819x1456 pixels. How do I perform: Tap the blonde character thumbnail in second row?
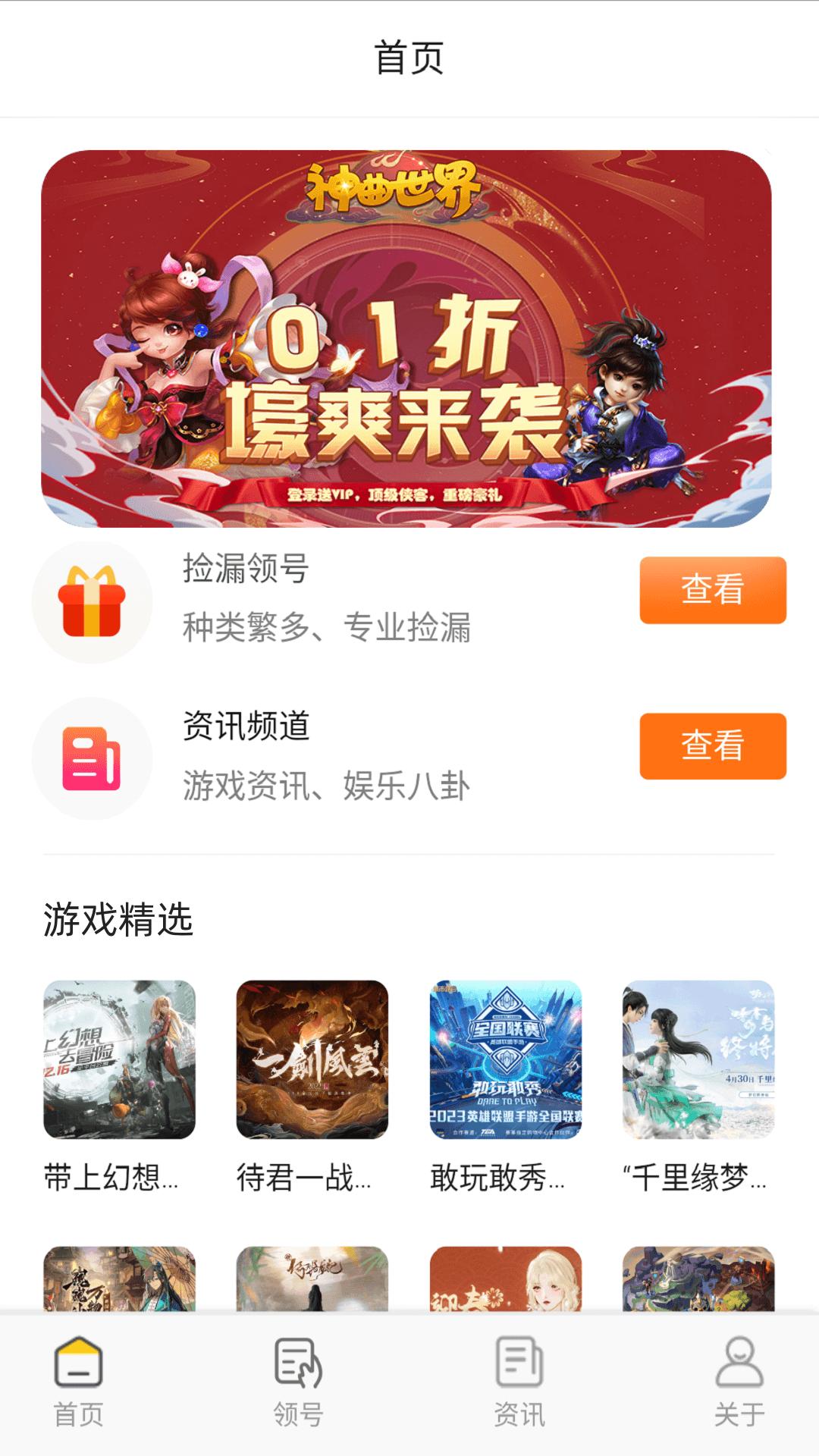(x=504, y=1274)
